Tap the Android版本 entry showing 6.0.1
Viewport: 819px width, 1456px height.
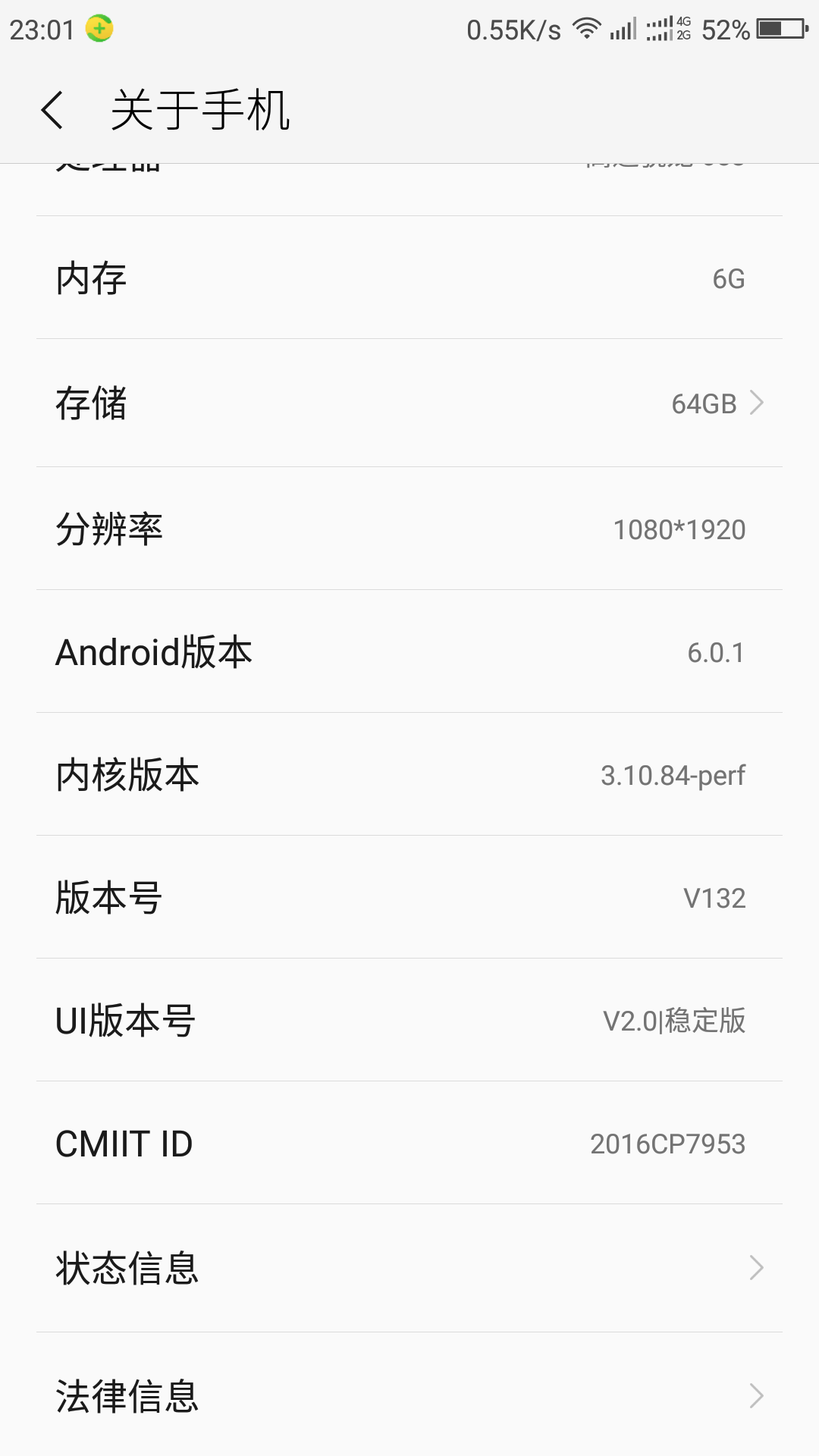[x=409, y=651]
